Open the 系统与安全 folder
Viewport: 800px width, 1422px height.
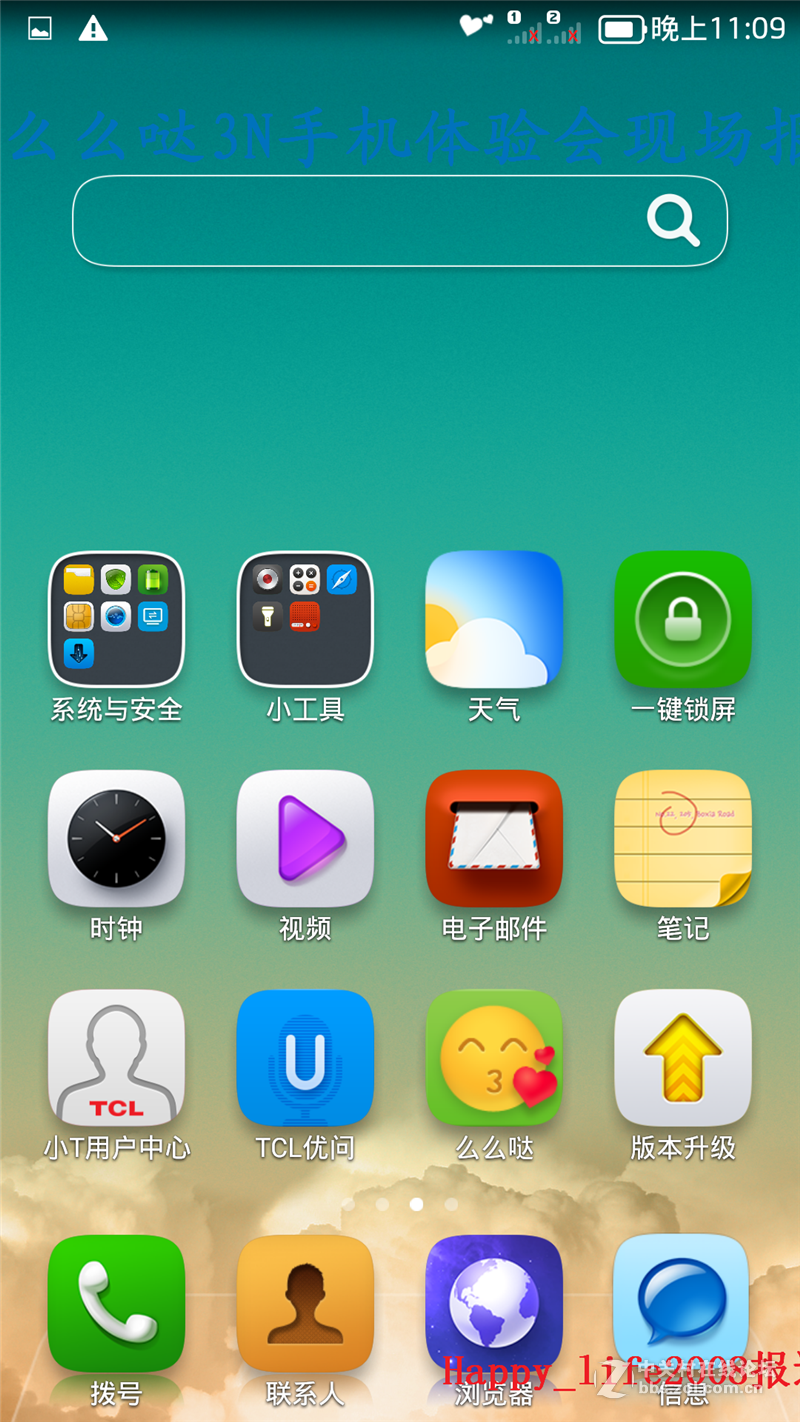pyautogui.click(x=116, y=618)
